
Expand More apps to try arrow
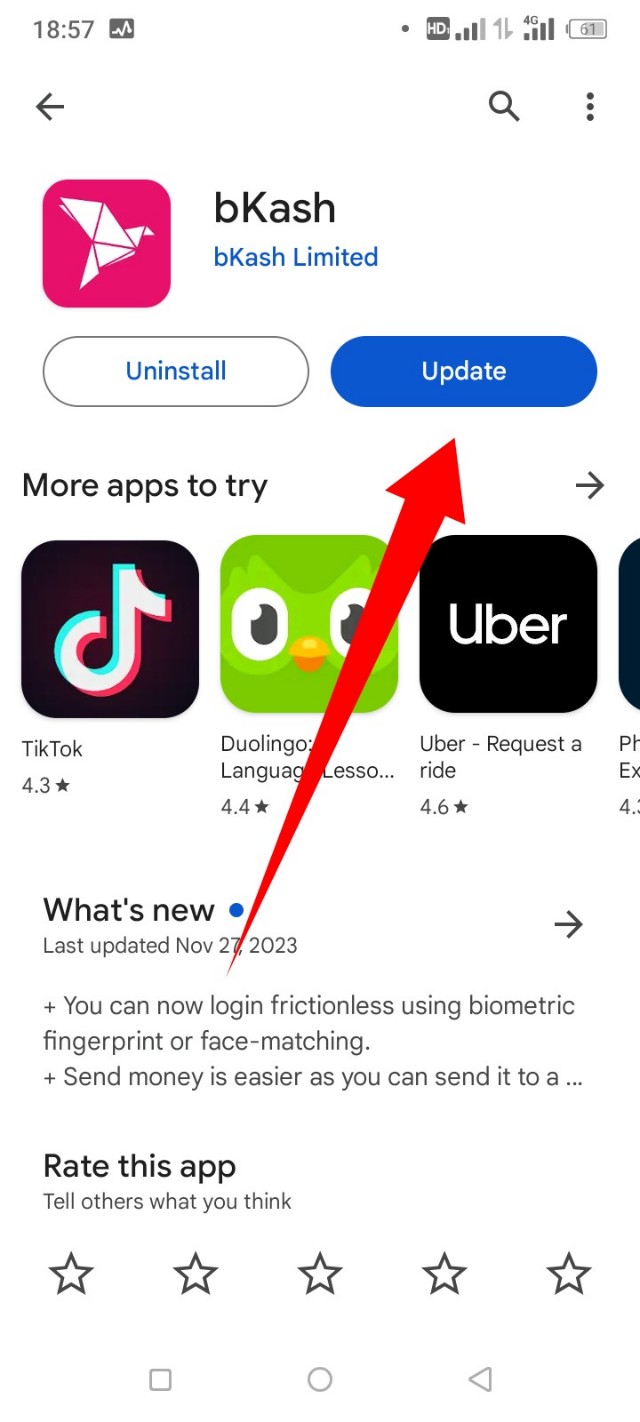590,486
